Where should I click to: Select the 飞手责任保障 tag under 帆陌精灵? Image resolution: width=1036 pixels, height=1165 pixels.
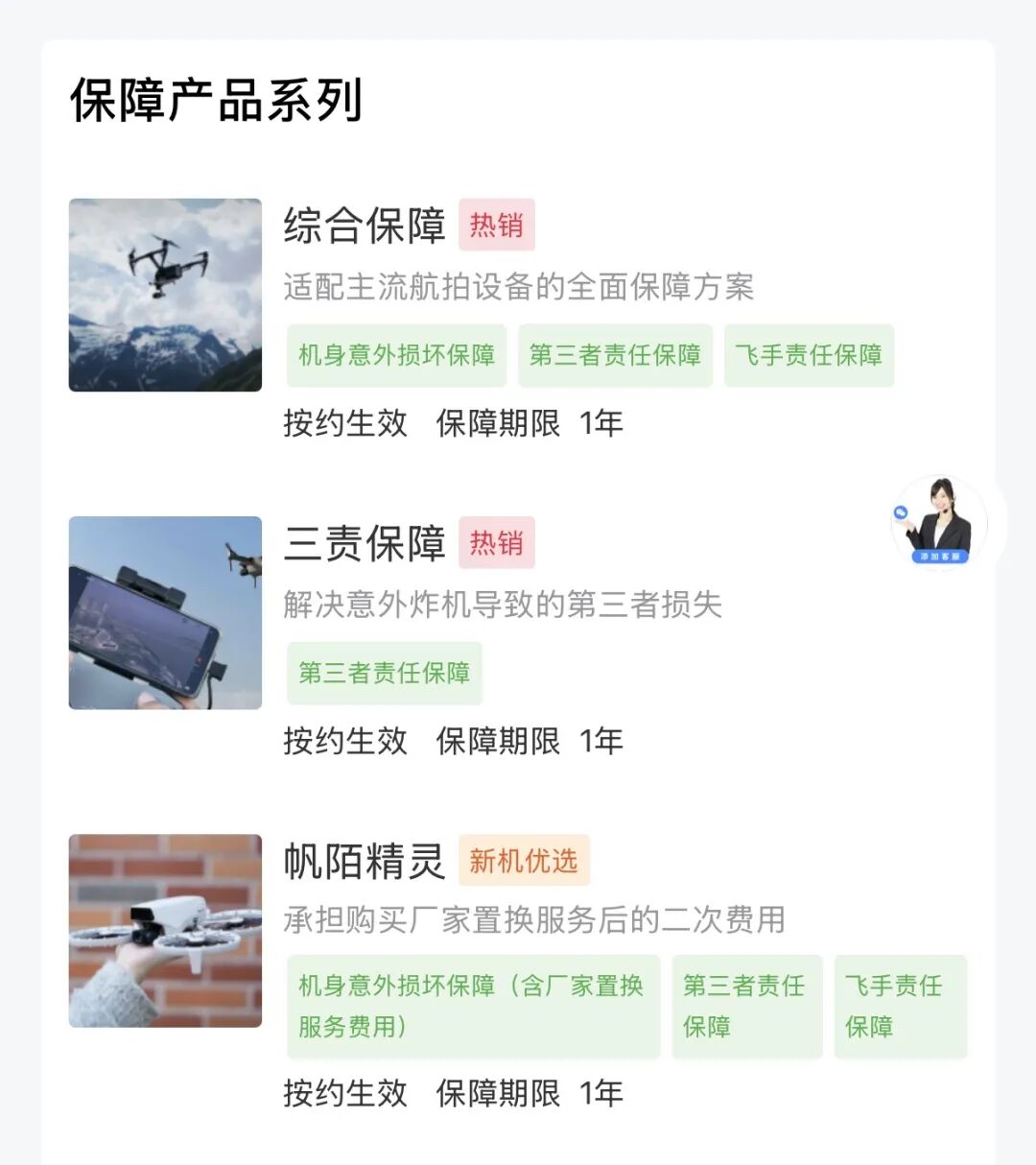pos(901,1006)
